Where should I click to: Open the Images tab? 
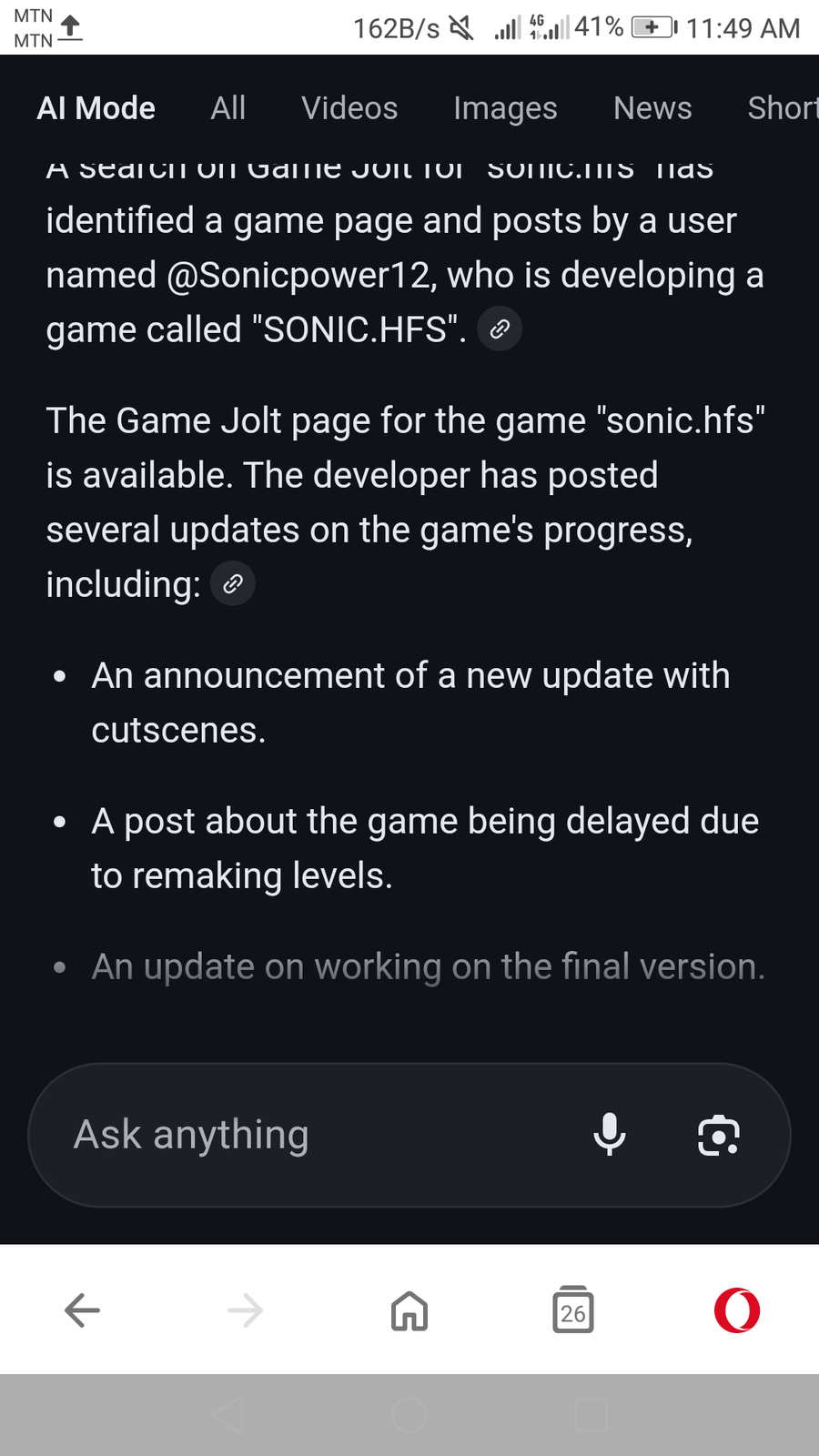click(505, 108)
